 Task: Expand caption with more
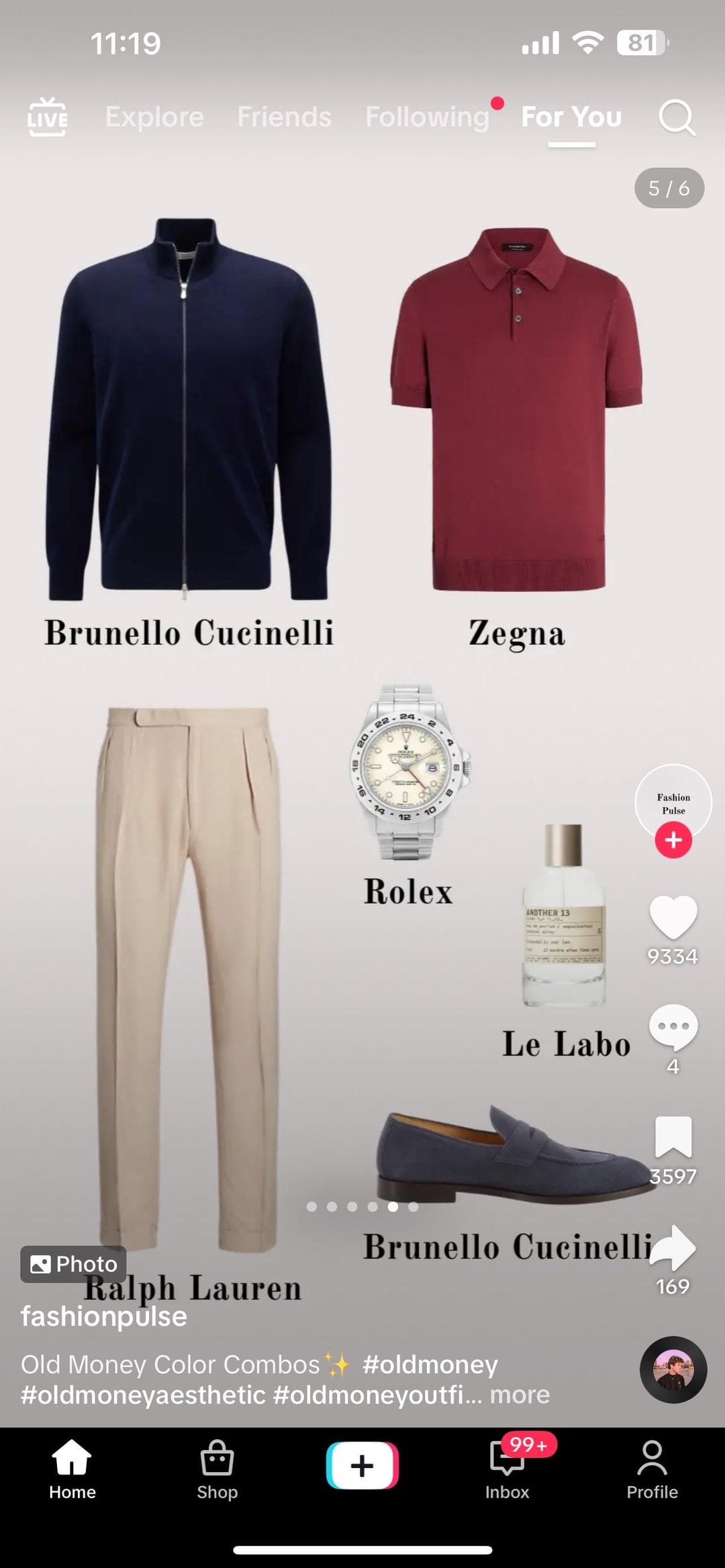point(520,1395)
